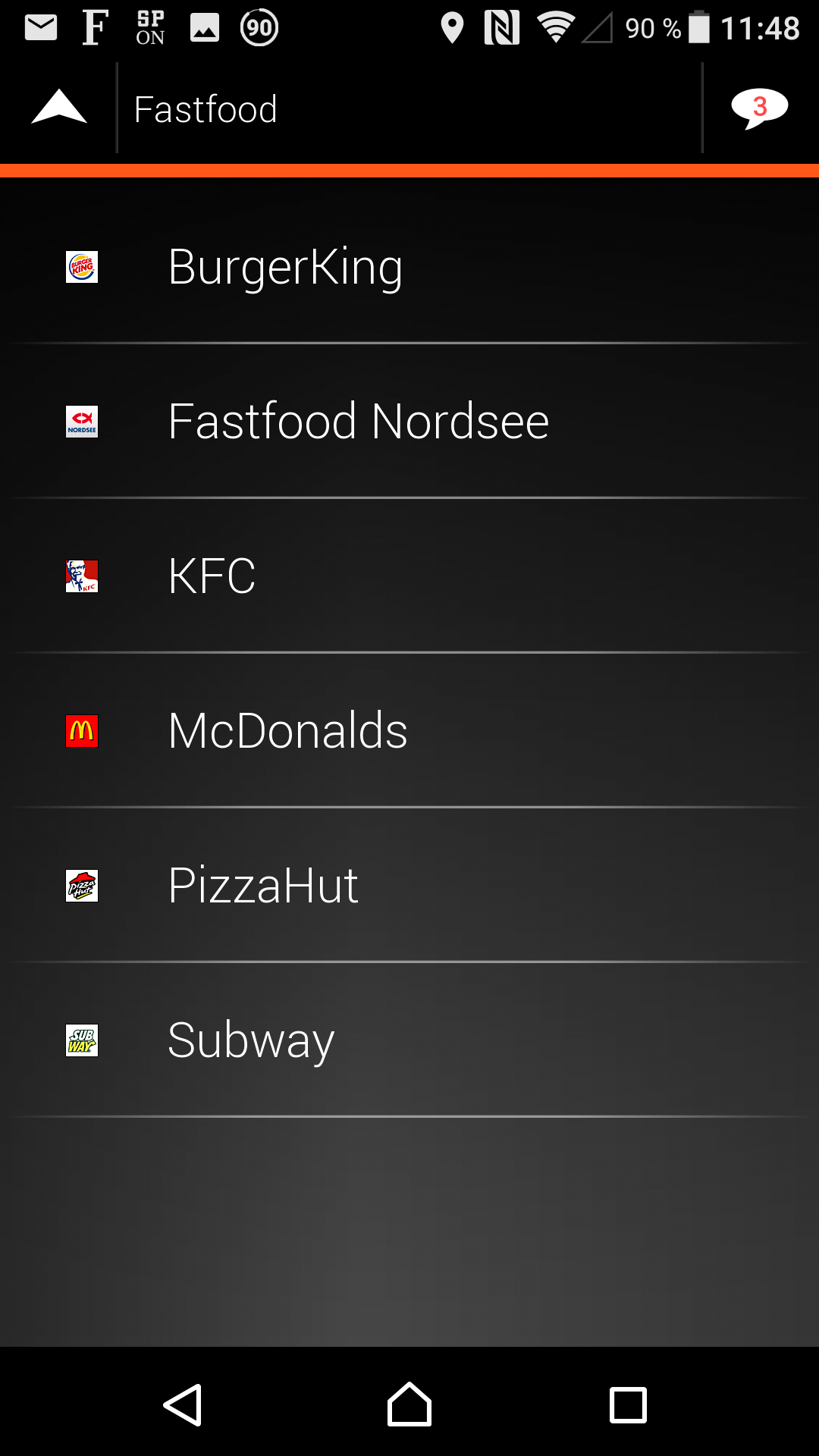
Task: Go back using the system back button
Action: pyautogui.click(x=183, y=1405)
